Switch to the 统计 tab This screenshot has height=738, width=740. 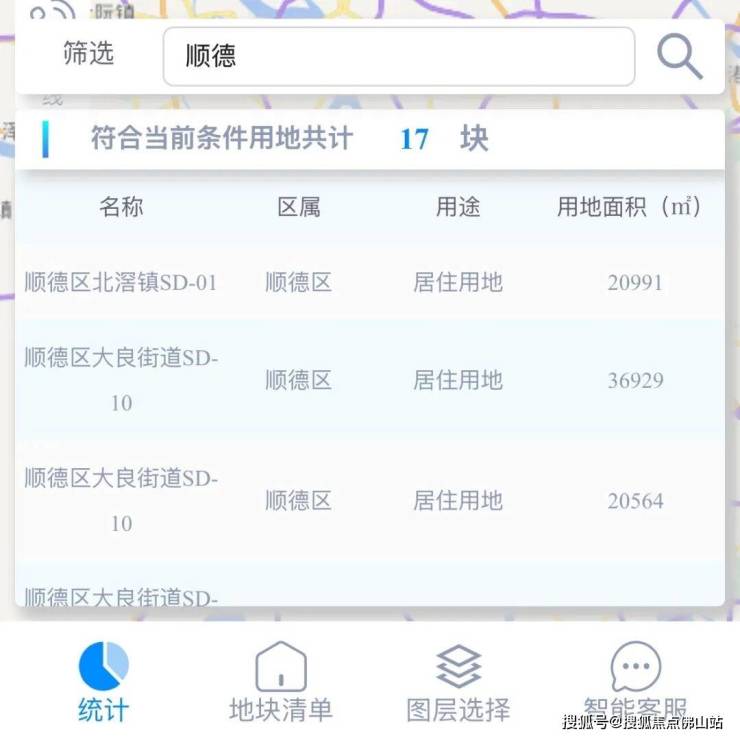coord(103,682)
